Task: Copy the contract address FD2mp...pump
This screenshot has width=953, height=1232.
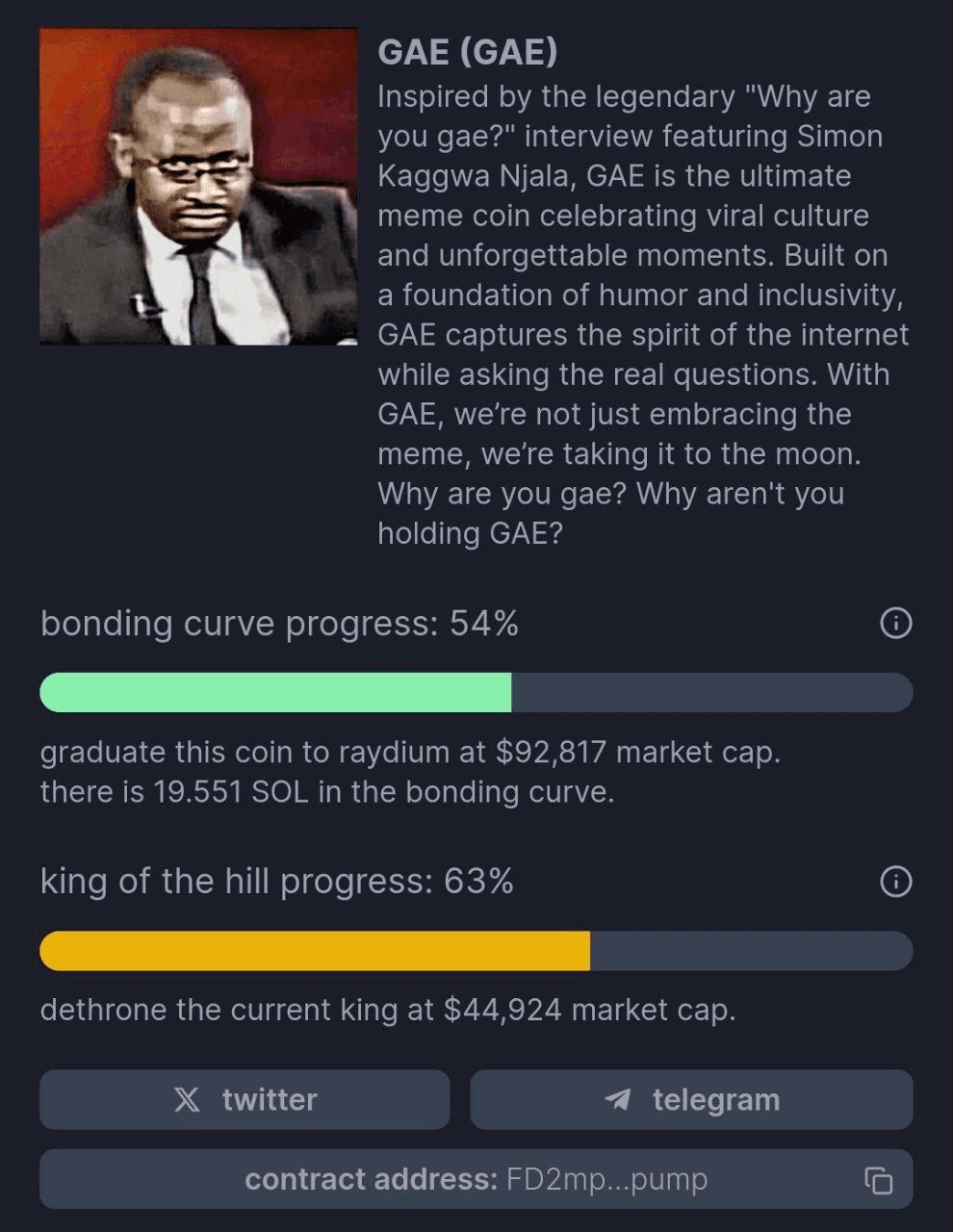Action: click(878, 1180)
